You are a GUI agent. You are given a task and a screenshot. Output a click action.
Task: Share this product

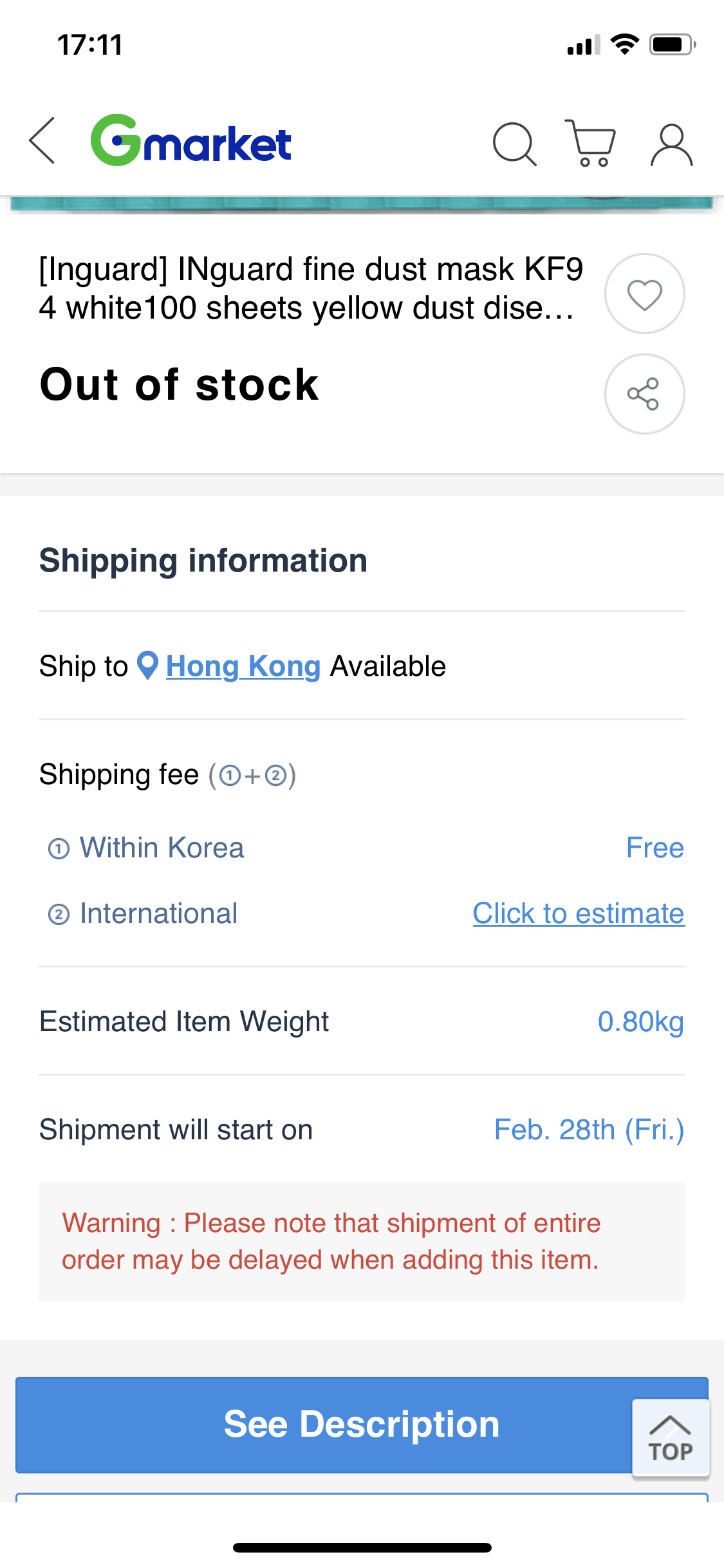pyautogui.click(x=644, y=394)
